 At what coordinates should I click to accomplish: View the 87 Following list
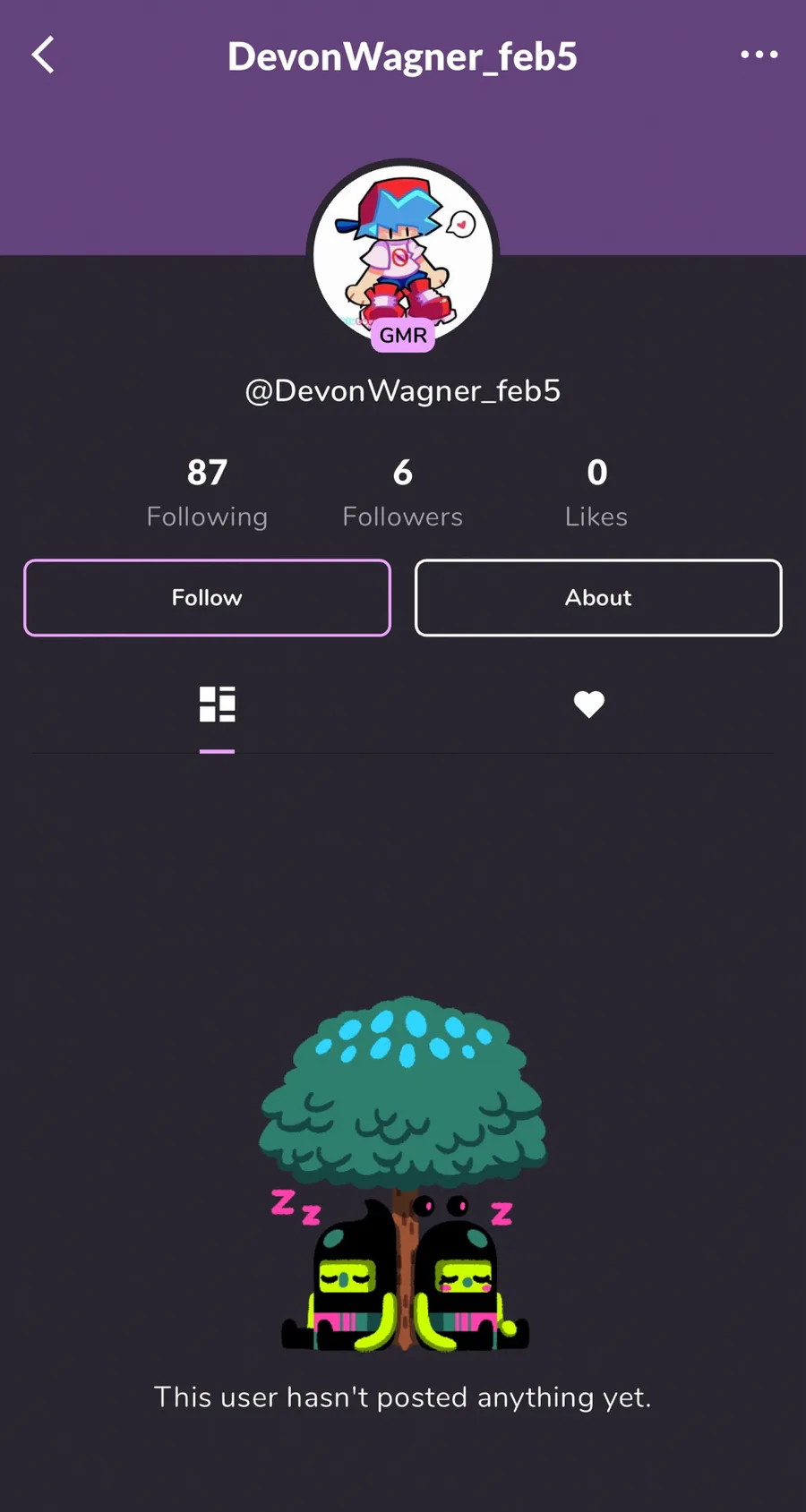[x=207, y=492]
